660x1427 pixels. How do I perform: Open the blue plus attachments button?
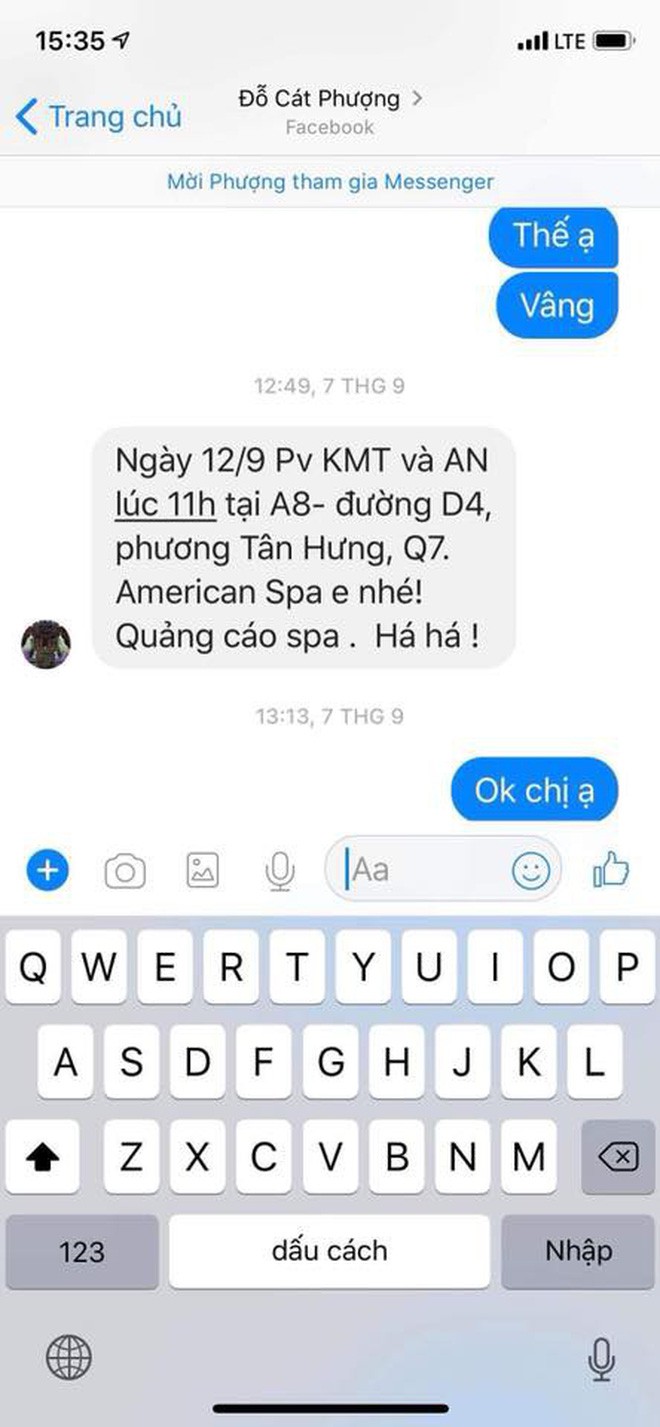pyautogui.click(x=47, y=871)
